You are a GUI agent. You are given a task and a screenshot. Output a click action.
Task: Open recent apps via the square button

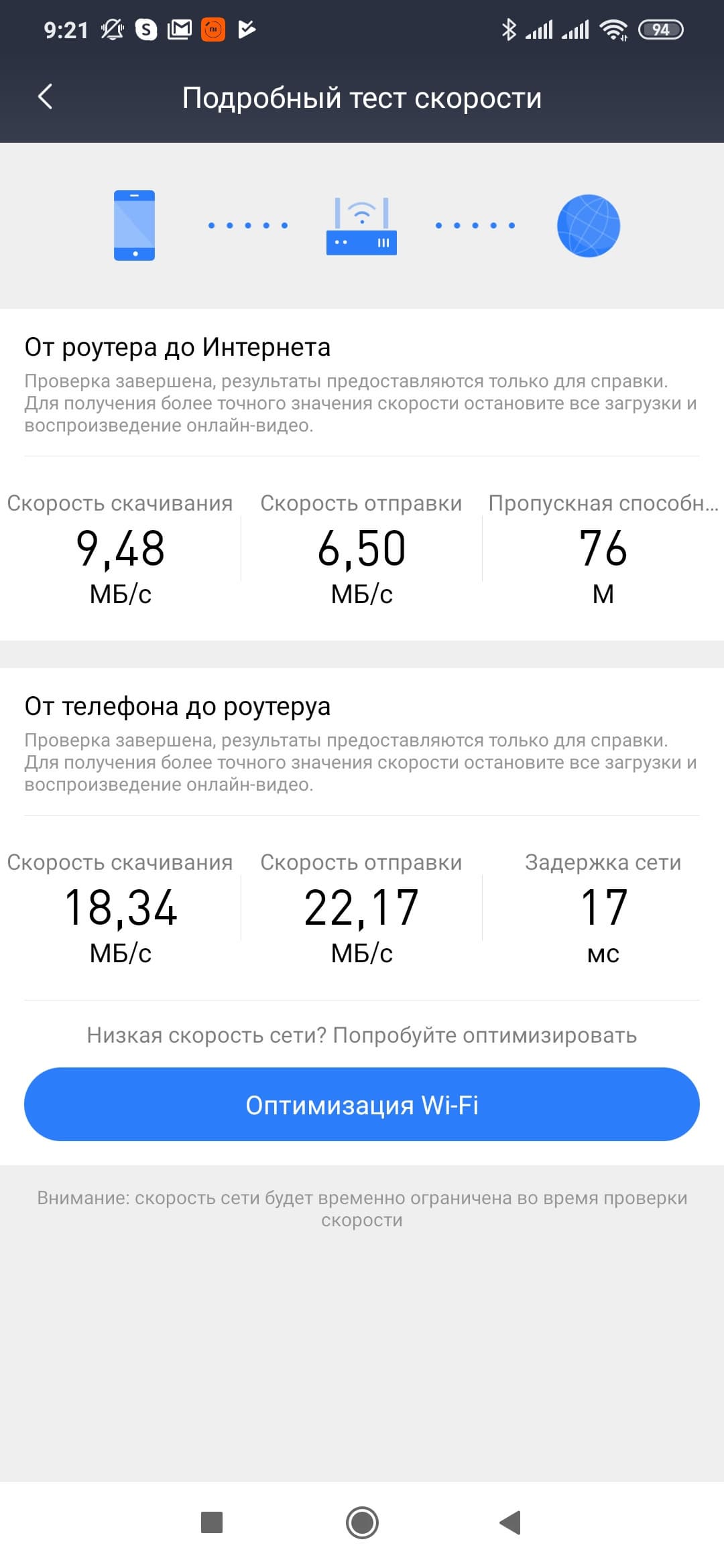(212, 1522)
